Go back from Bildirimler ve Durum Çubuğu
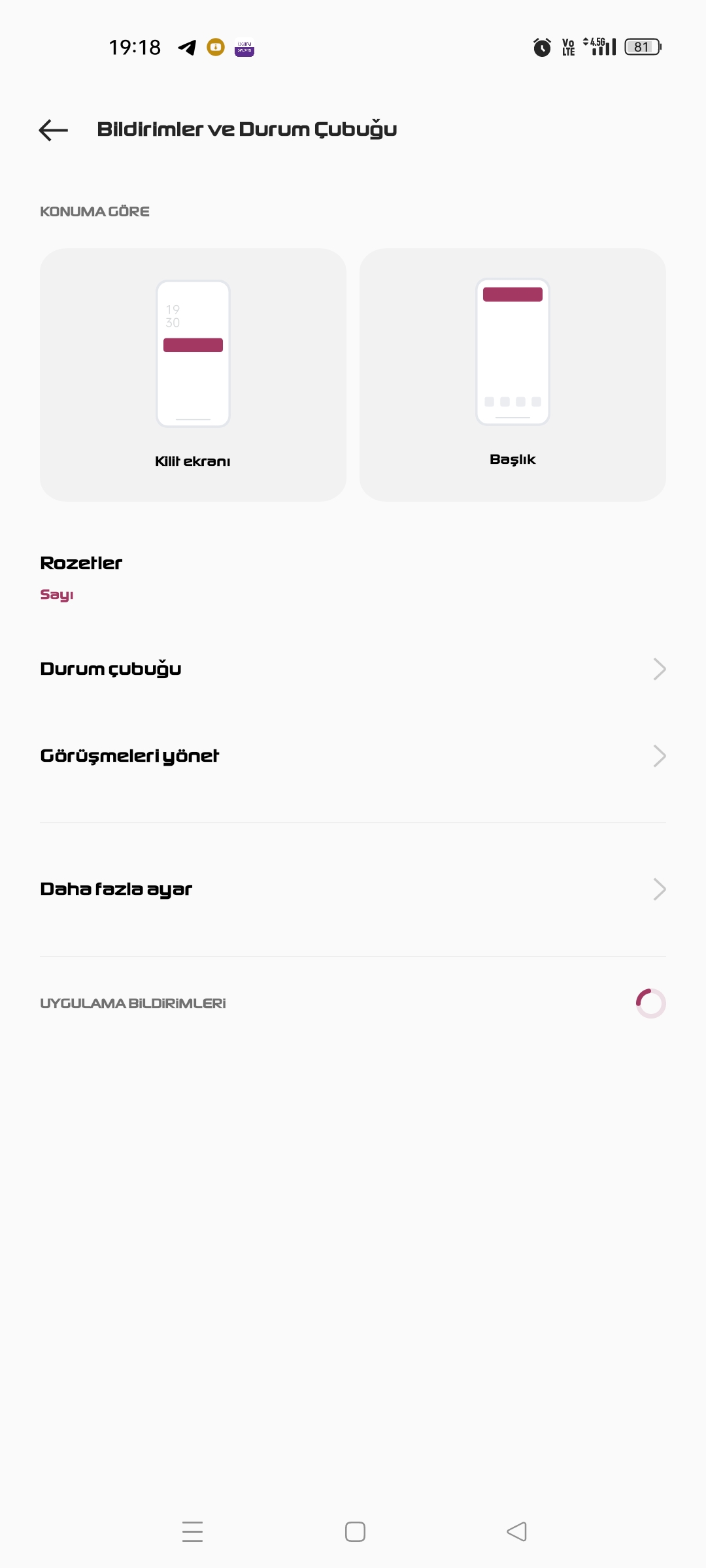 coord(54,130)
